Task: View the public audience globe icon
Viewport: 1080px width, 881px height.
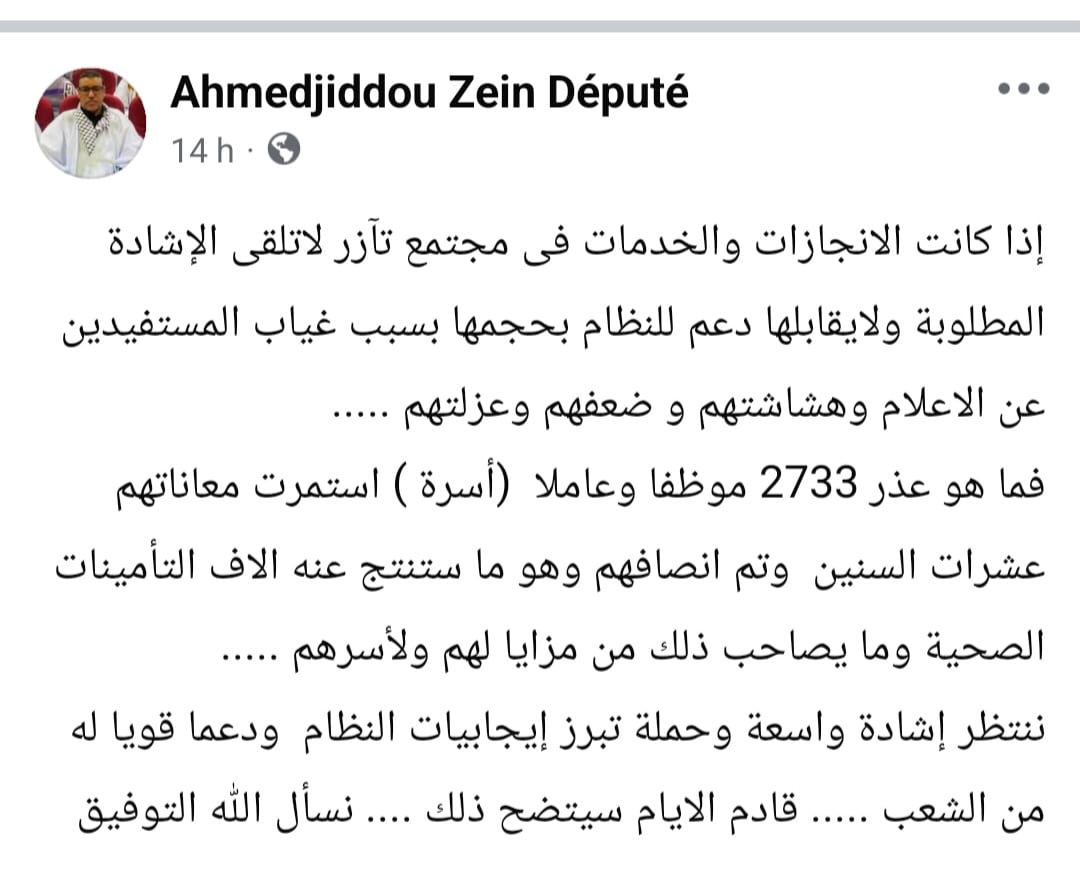Action: pos(285,150)
